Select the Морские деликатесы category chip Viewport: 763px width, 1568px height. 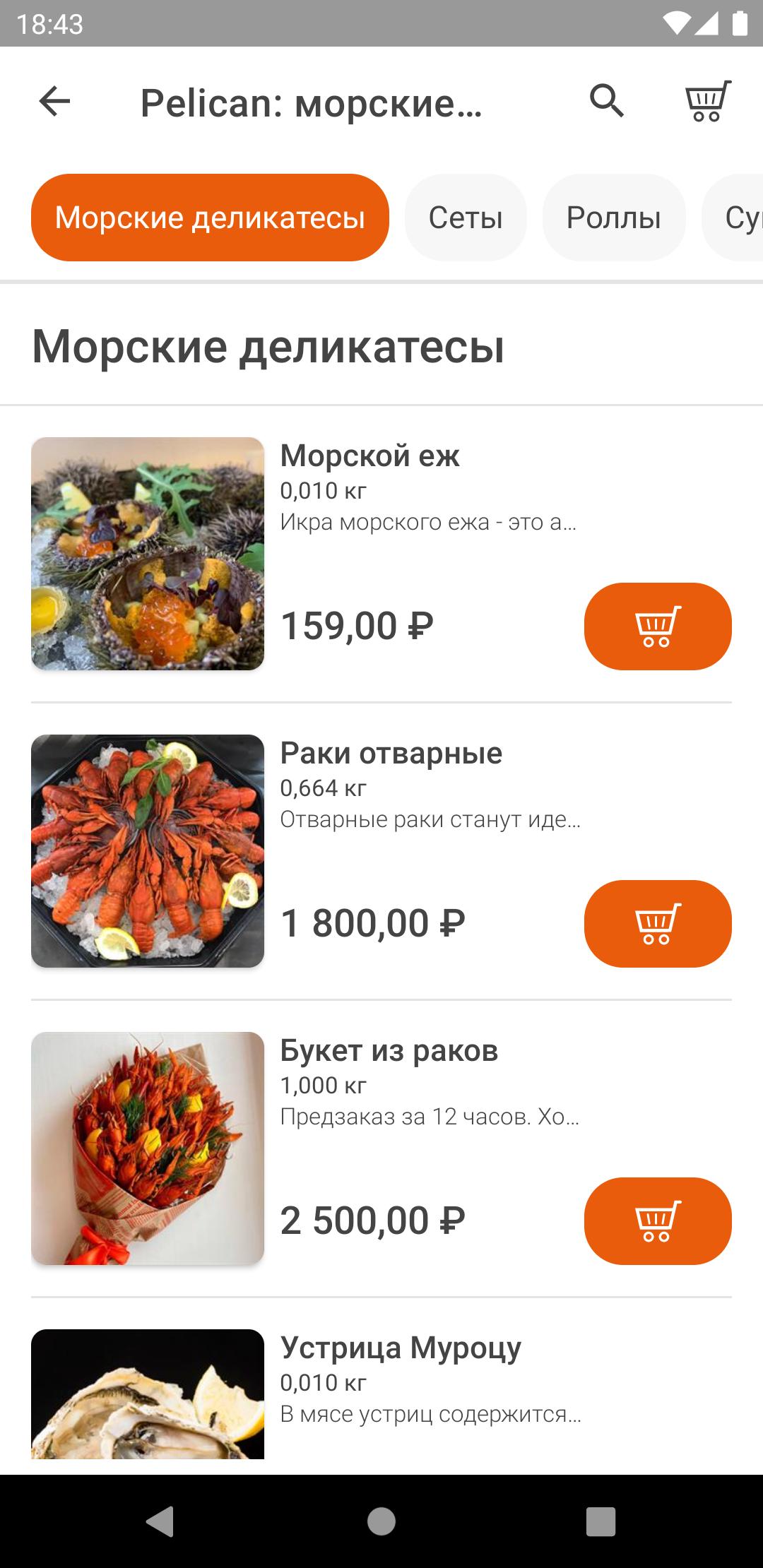click(210, 218)
